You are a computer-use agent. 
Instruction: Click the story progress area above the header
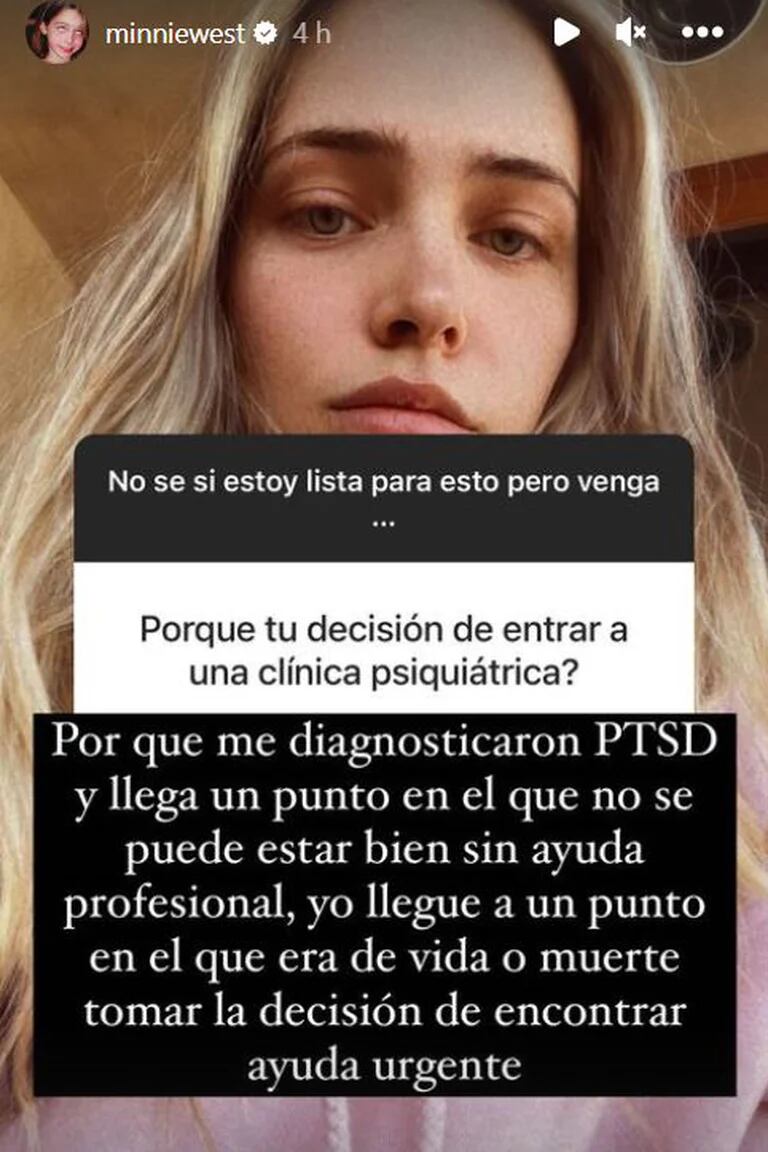coord(384,4)
